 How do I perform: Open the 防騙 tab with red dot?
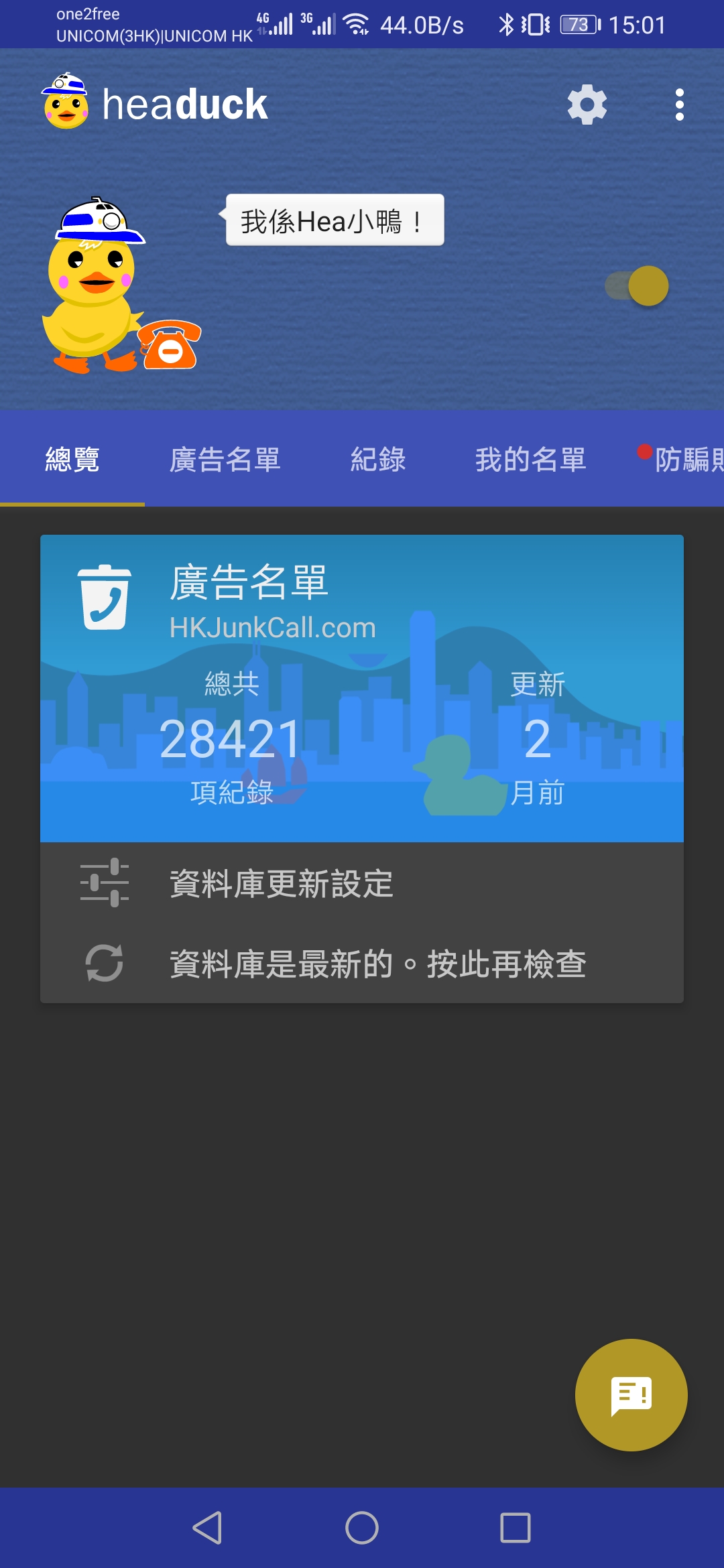[680, 460]
